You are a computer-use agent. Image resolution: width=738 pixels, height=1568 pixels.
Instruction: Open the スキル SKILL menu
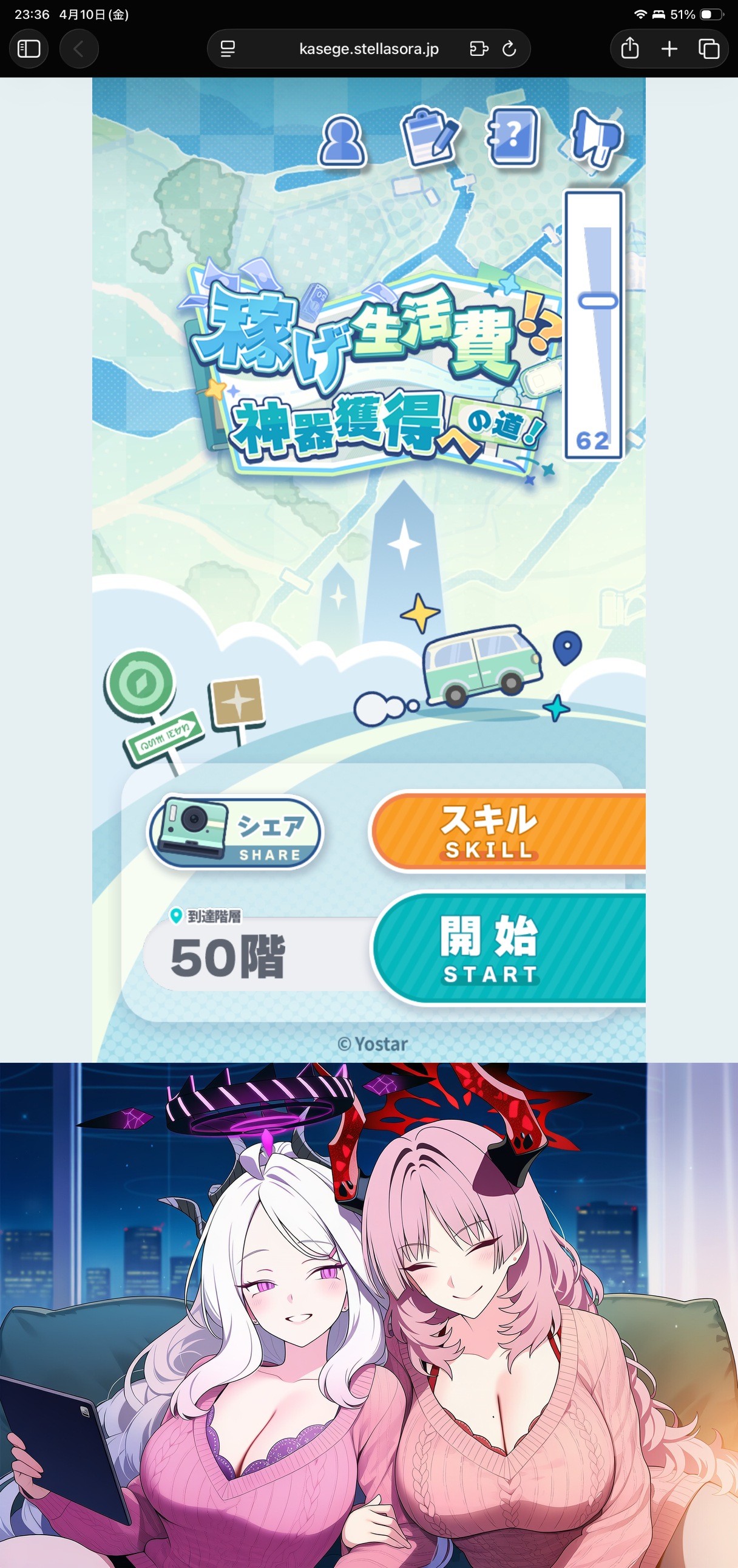click(x=508, y=830)
